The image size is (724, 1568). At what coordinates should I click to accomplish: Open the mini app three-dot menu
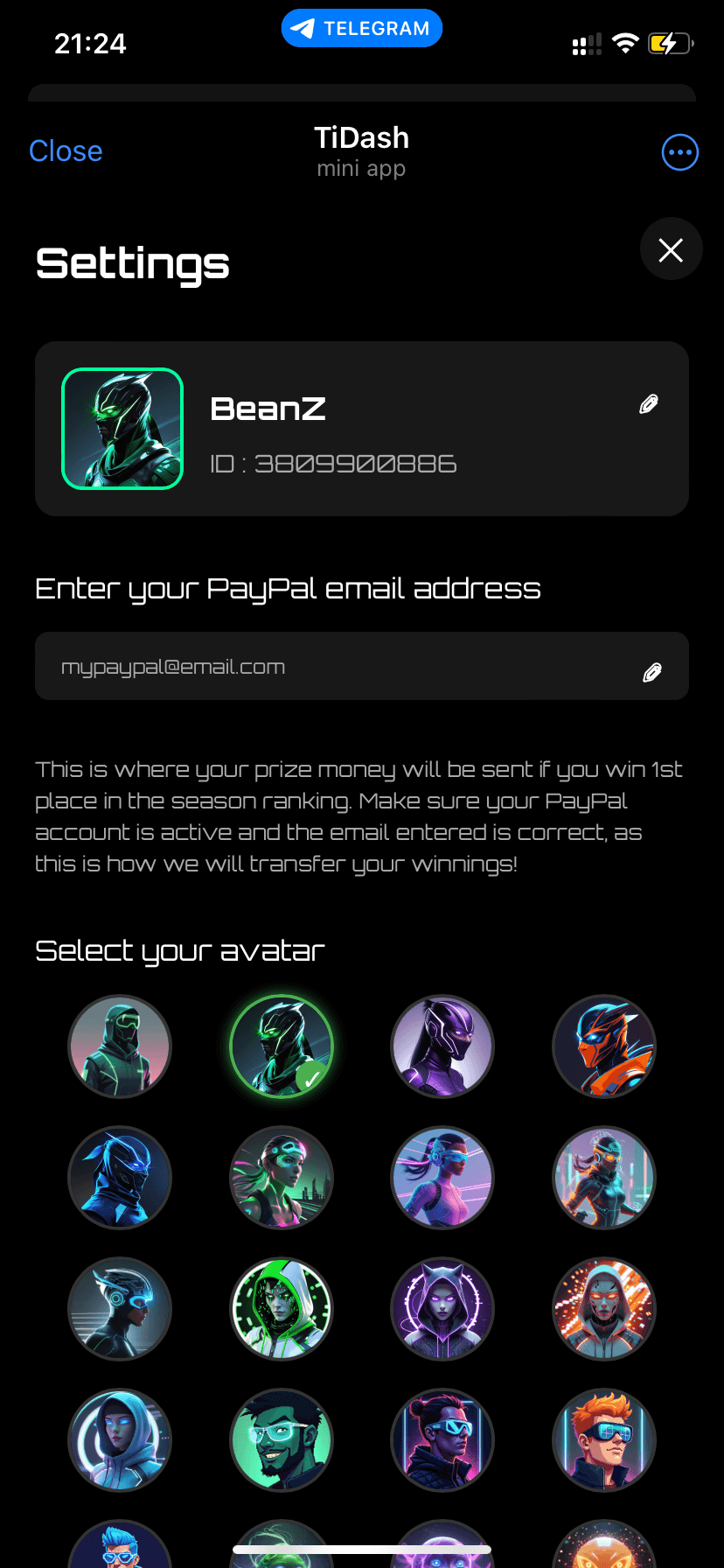(679, 152)
